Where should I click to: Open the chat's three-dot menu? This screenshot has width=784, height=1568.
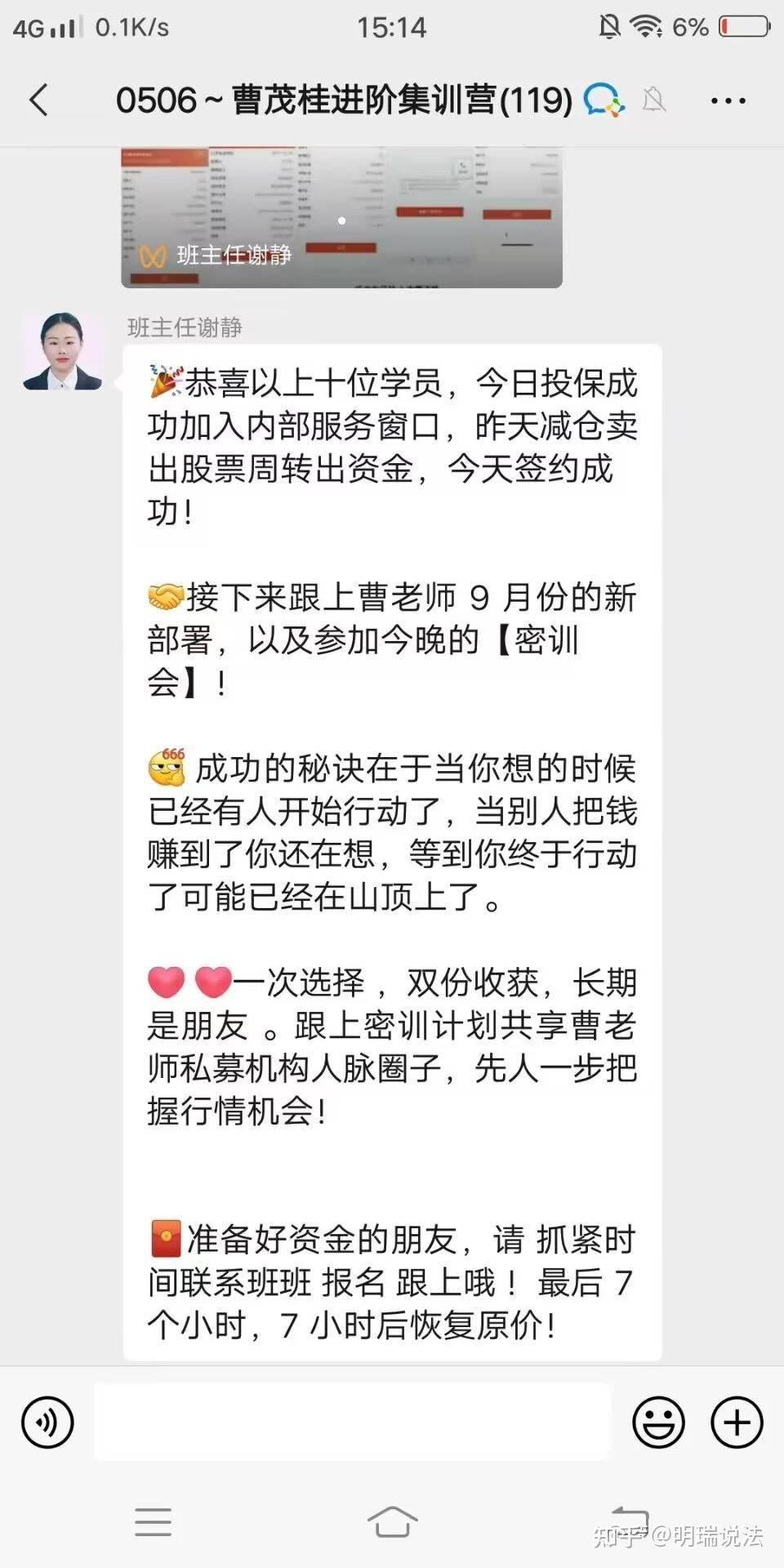tap(727, 100)
